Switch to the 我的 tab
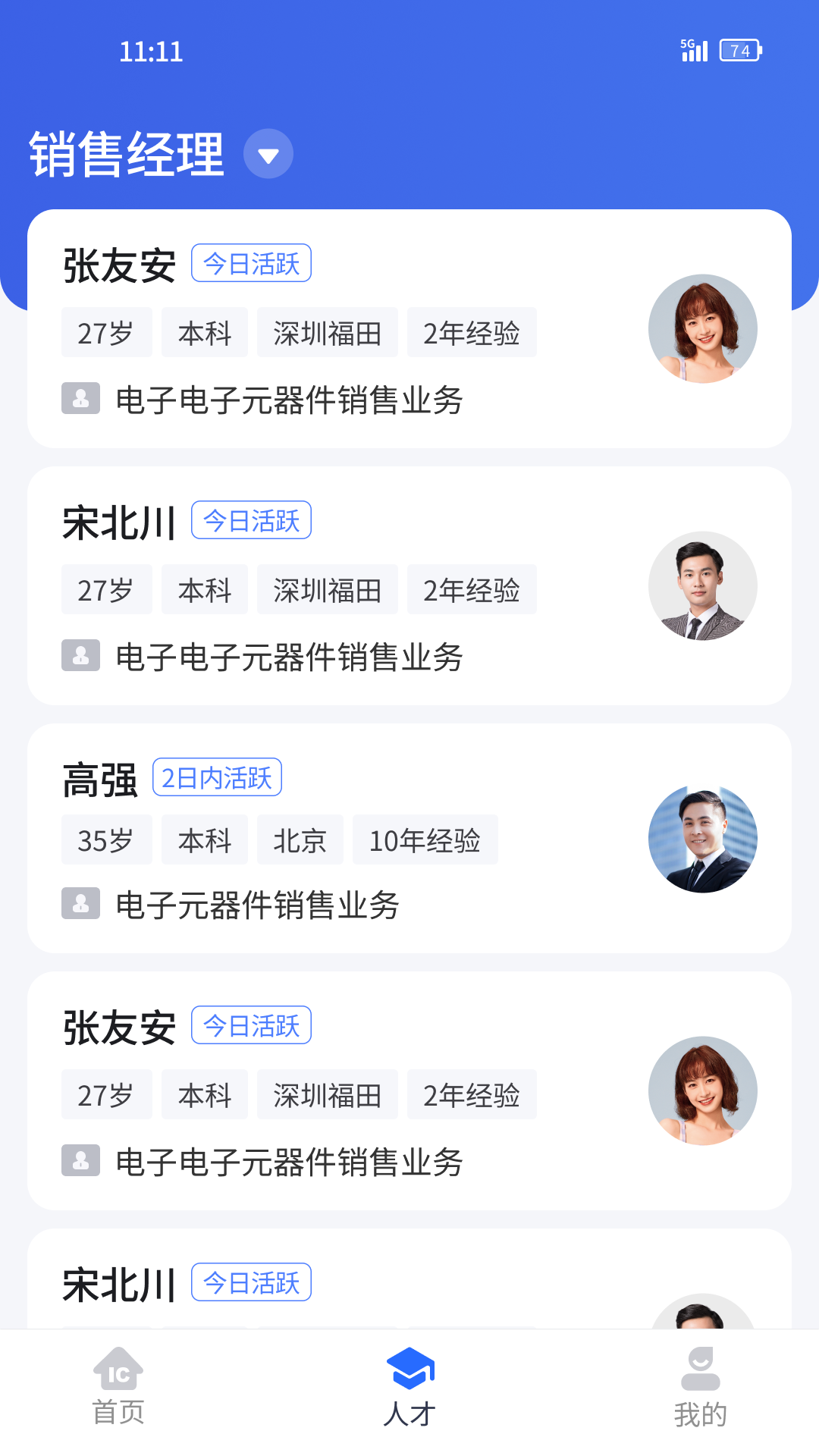 pos(701,1392)
